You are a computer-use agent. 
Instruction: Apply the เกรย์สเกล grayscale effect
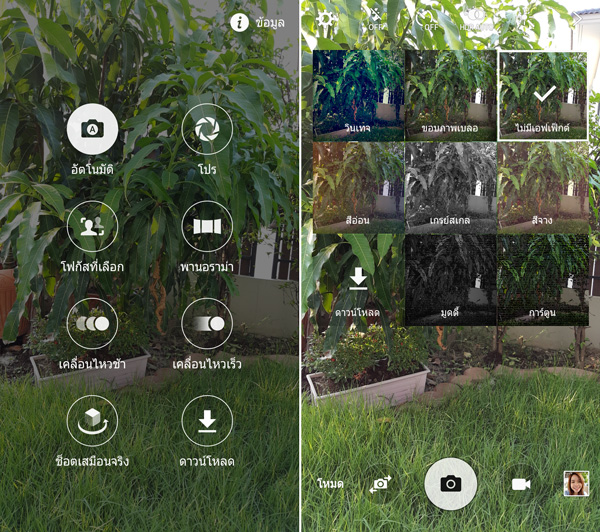tap(450, 187)
